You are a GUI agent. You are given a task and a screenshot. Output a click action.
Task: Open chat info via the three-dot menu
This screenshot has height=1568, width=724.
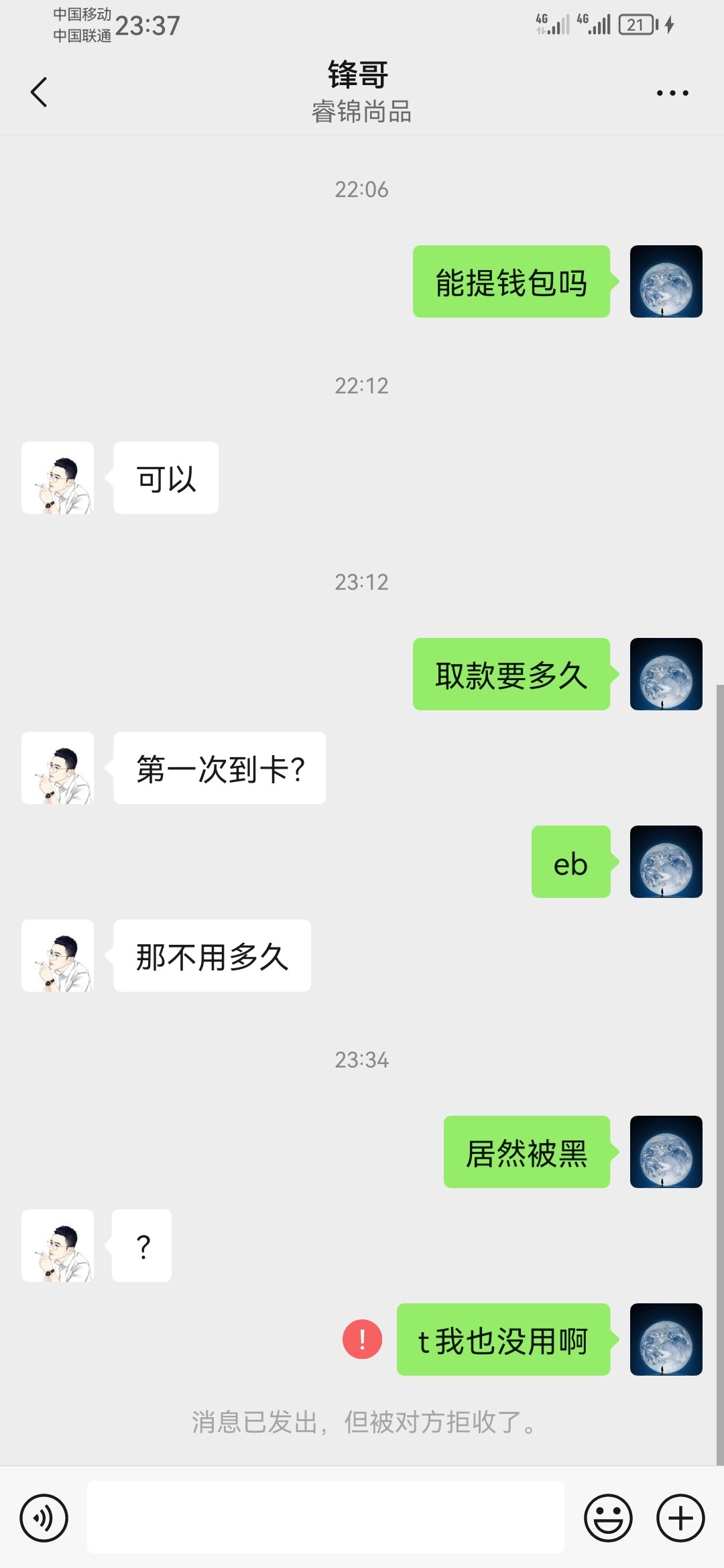pyautogui.click(x=672, y=92)
